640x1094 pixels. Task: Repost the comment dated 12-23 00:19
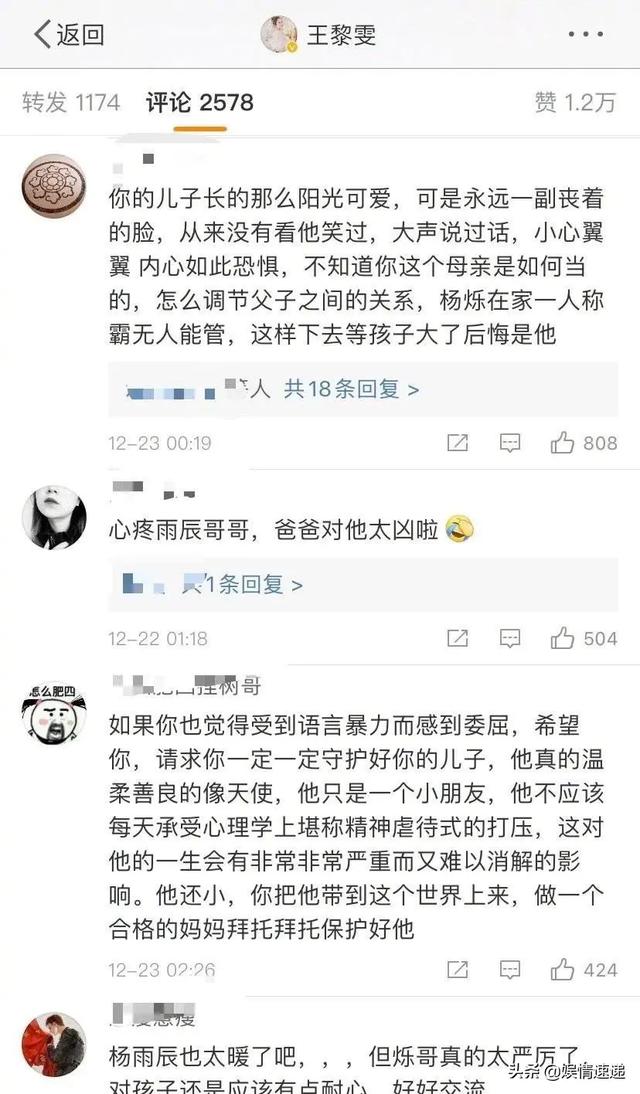pos(457,443)
